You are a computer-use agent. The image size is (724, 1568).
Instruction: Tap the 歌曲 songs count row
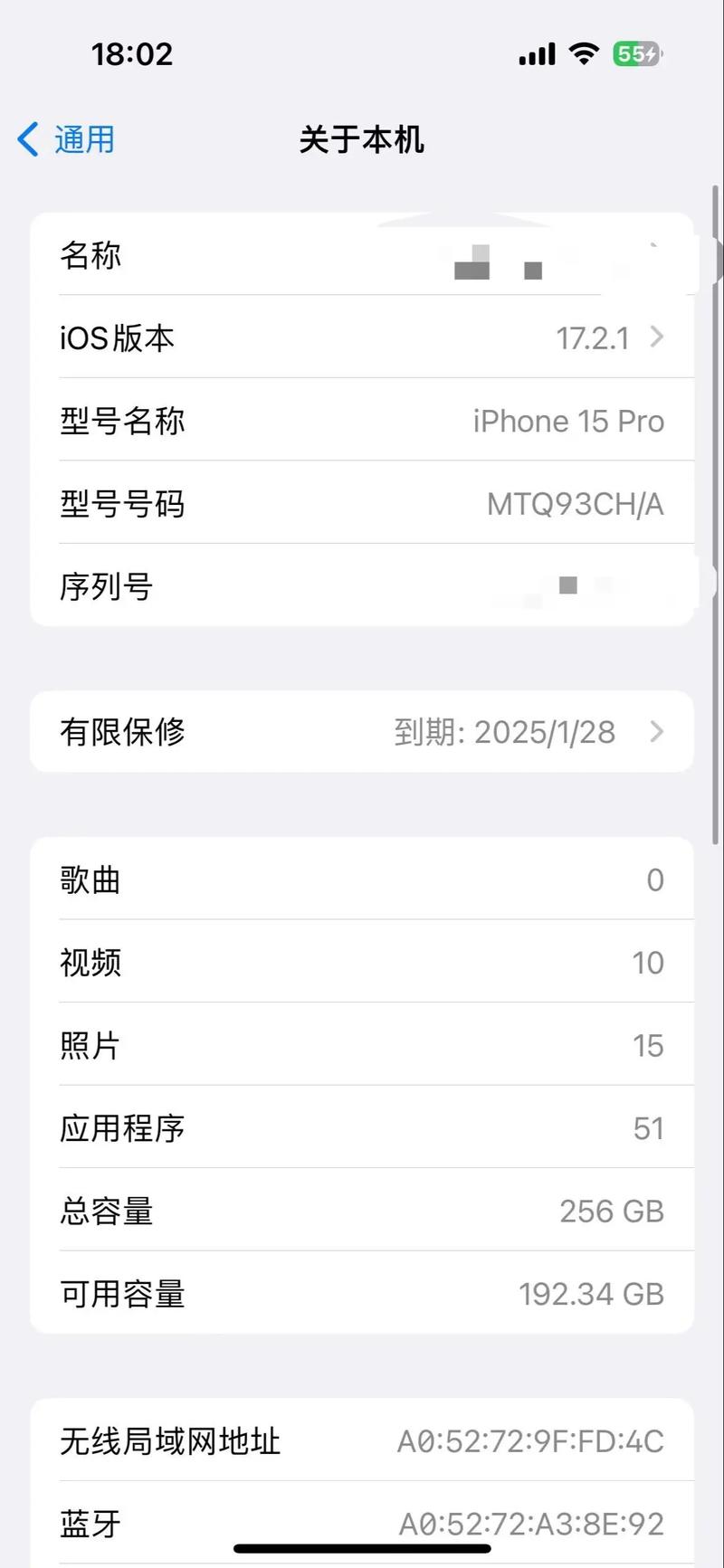[x=362, y=879]
